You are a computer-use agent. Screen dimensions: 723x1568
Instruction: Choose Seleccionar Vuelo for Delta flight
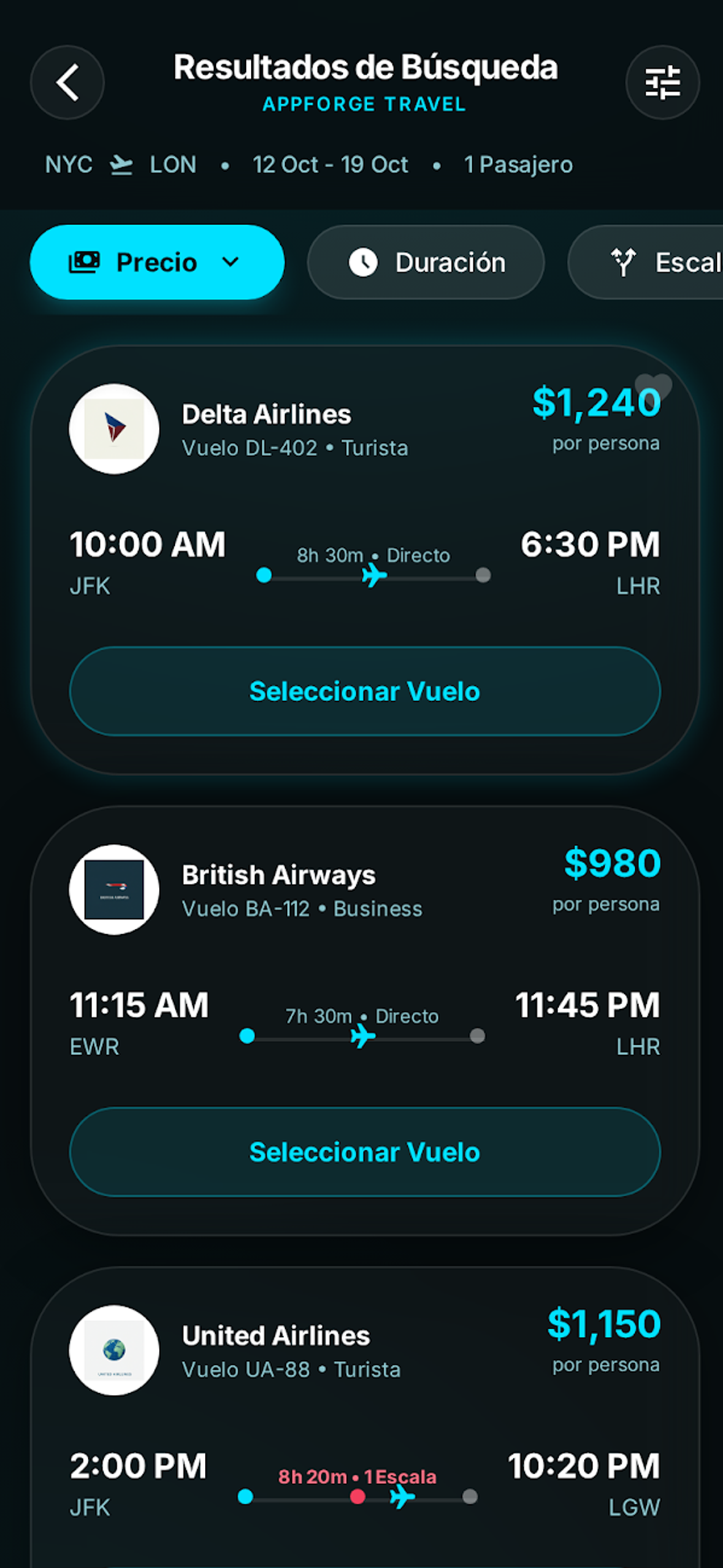click(x=364, y=691)
